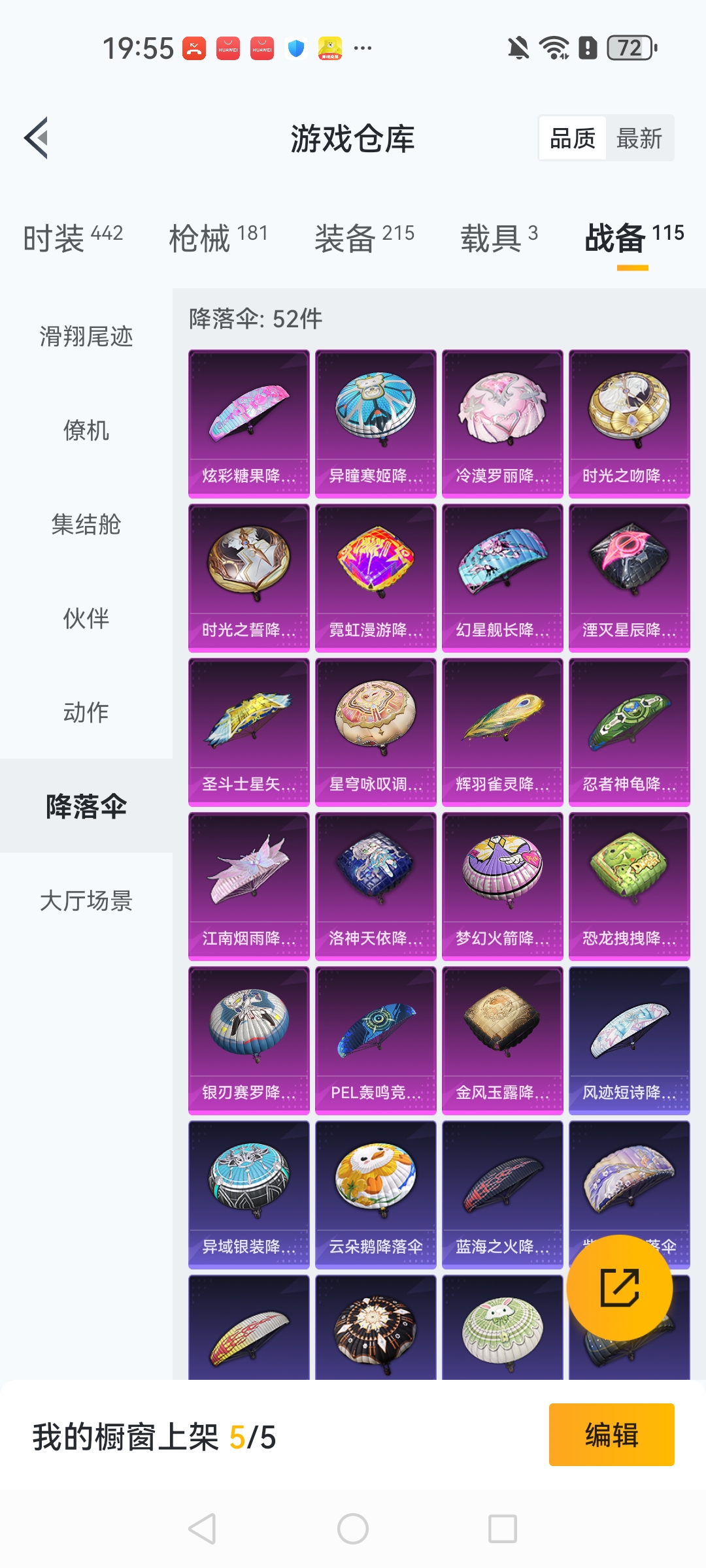Select the 滑翔尾迹 category in the sidebar
706x1568 pixels.
tap(86, 337)
